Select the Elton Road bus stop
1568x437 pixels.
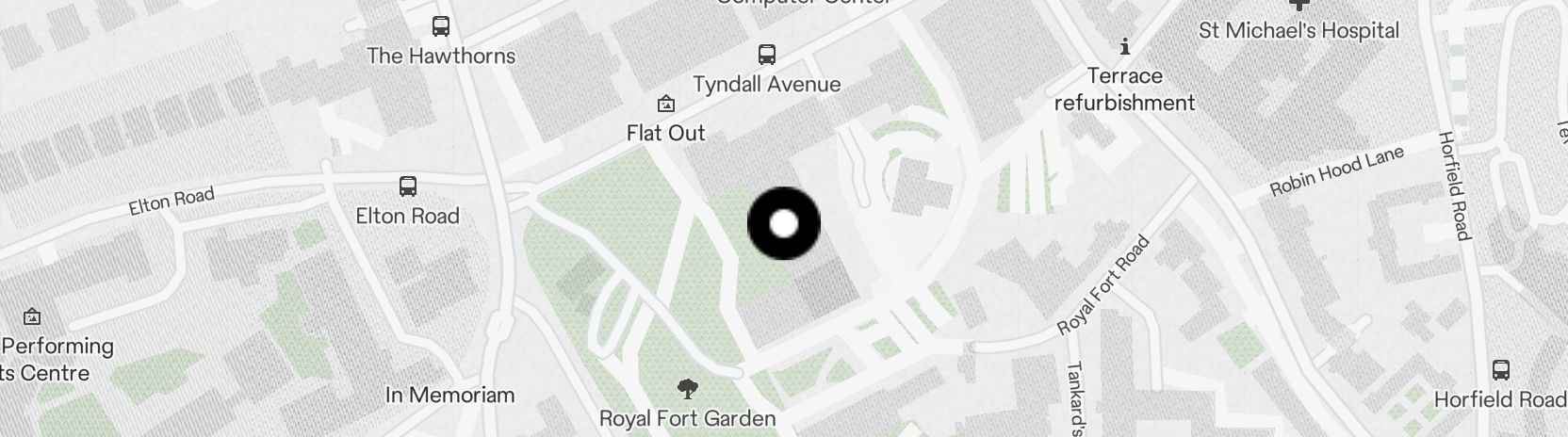pyautogui.click(x=407, y=186)
